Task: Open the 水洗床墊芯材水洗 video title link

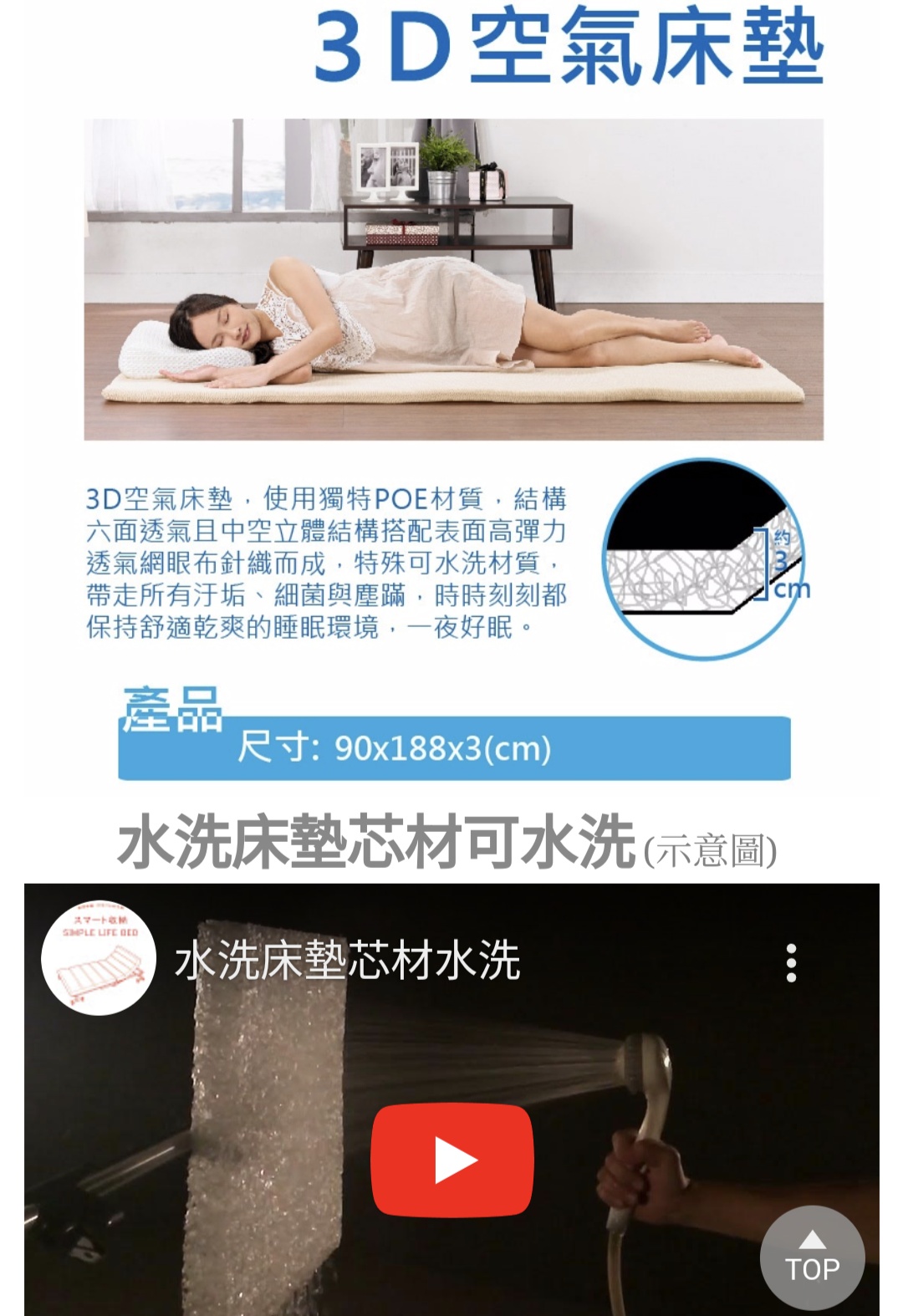Action: click(x=347, y=960)
